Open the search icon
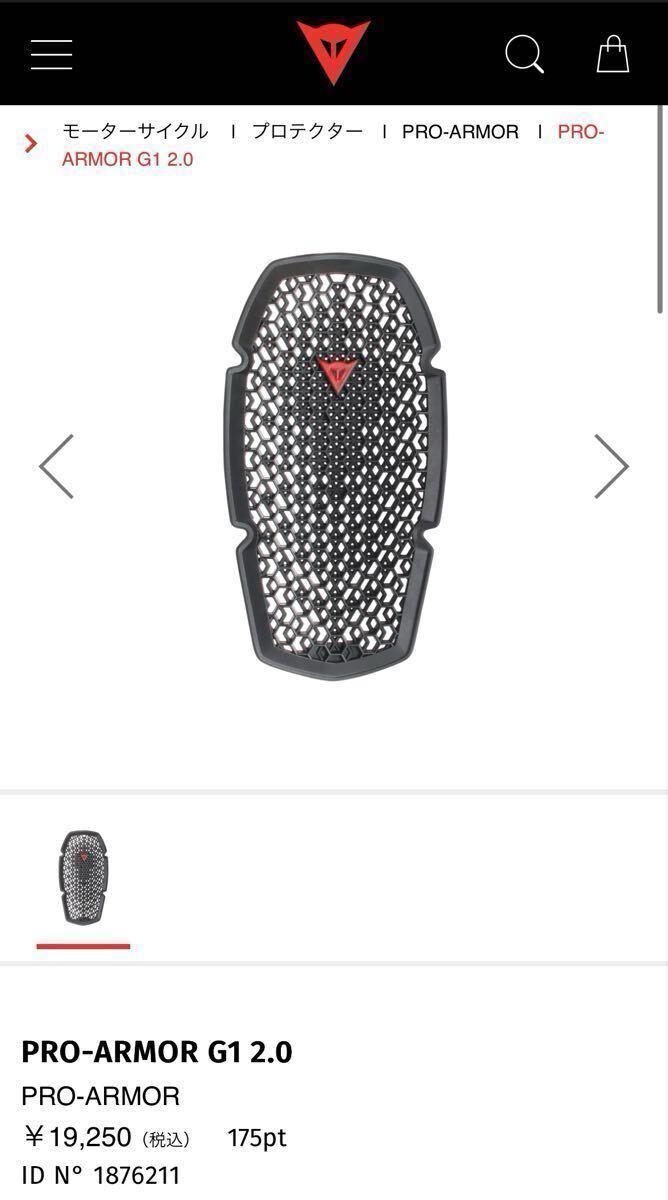 524,54
